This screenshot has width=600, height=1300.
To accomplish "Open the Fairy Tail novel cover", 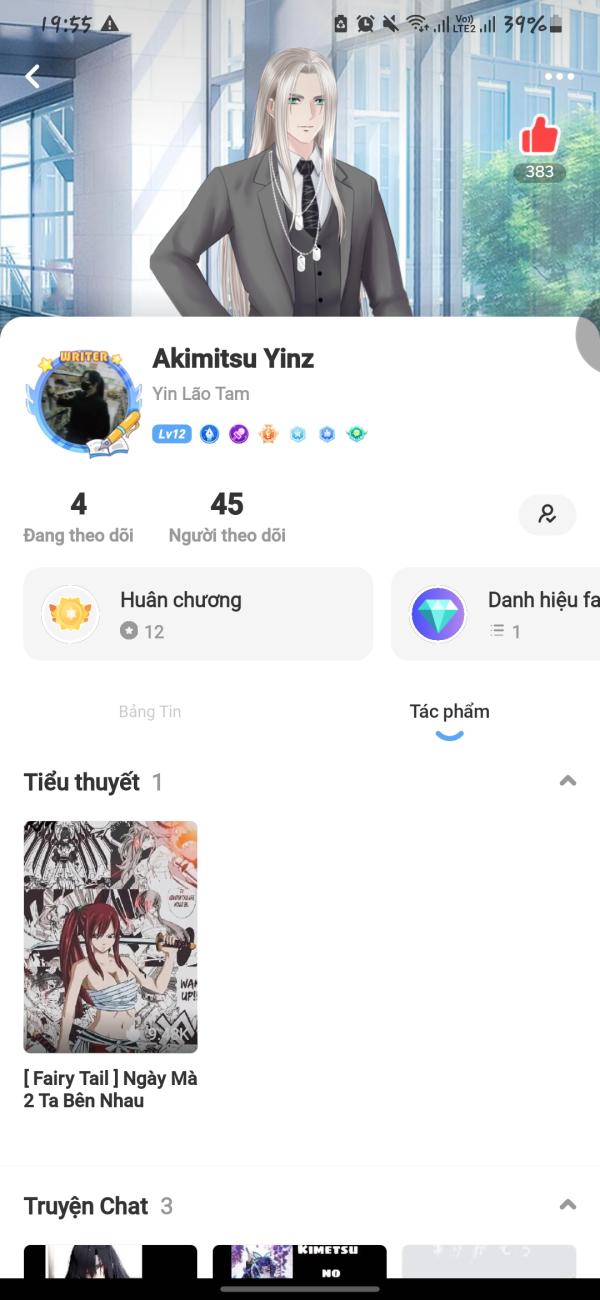I will click(110, 936).
